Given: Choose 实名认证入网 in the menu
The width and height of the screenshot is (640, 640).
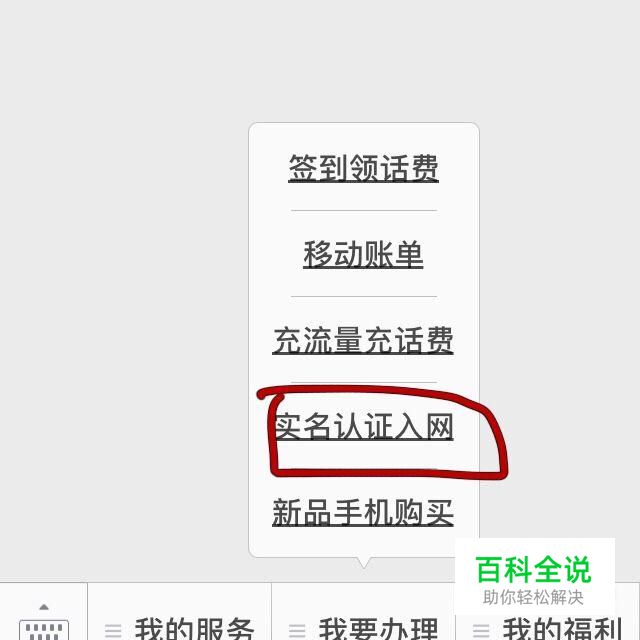Looking at the screenshot, I should tap(363, 427).
